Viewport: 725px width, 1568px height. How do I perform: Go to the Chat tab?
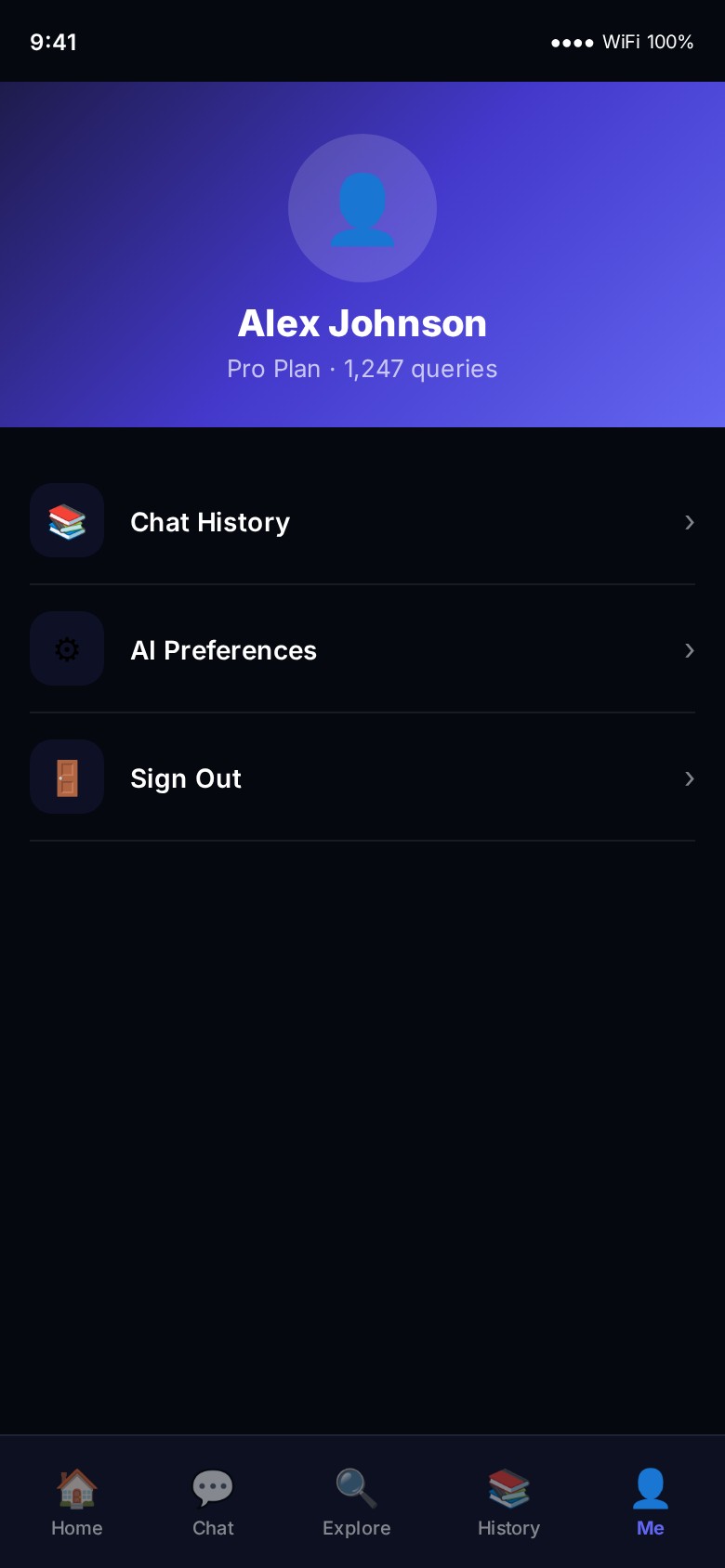point(213,1502)
